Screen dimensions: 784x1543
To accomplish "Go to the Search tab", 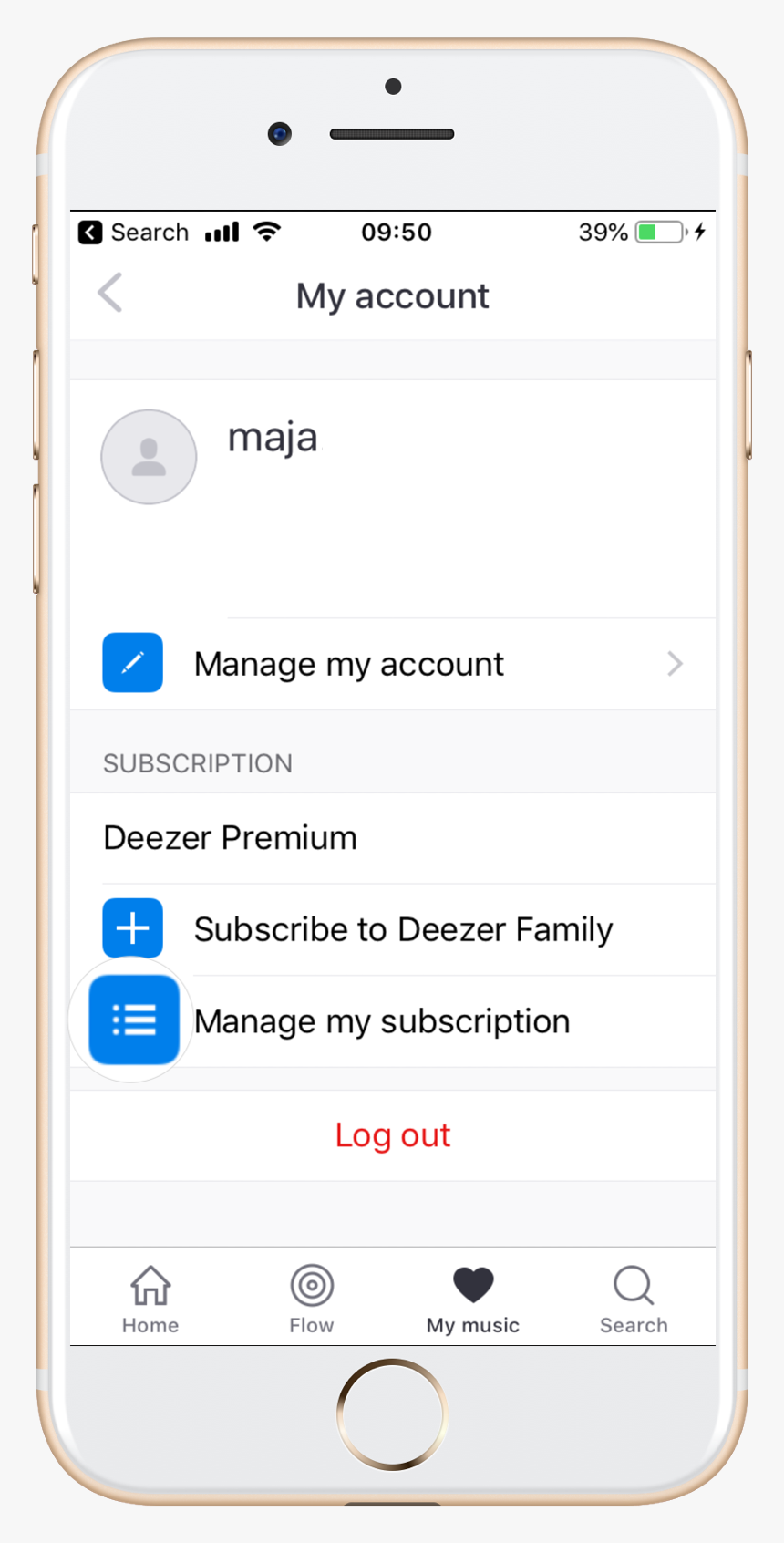I will (634, 1300).
